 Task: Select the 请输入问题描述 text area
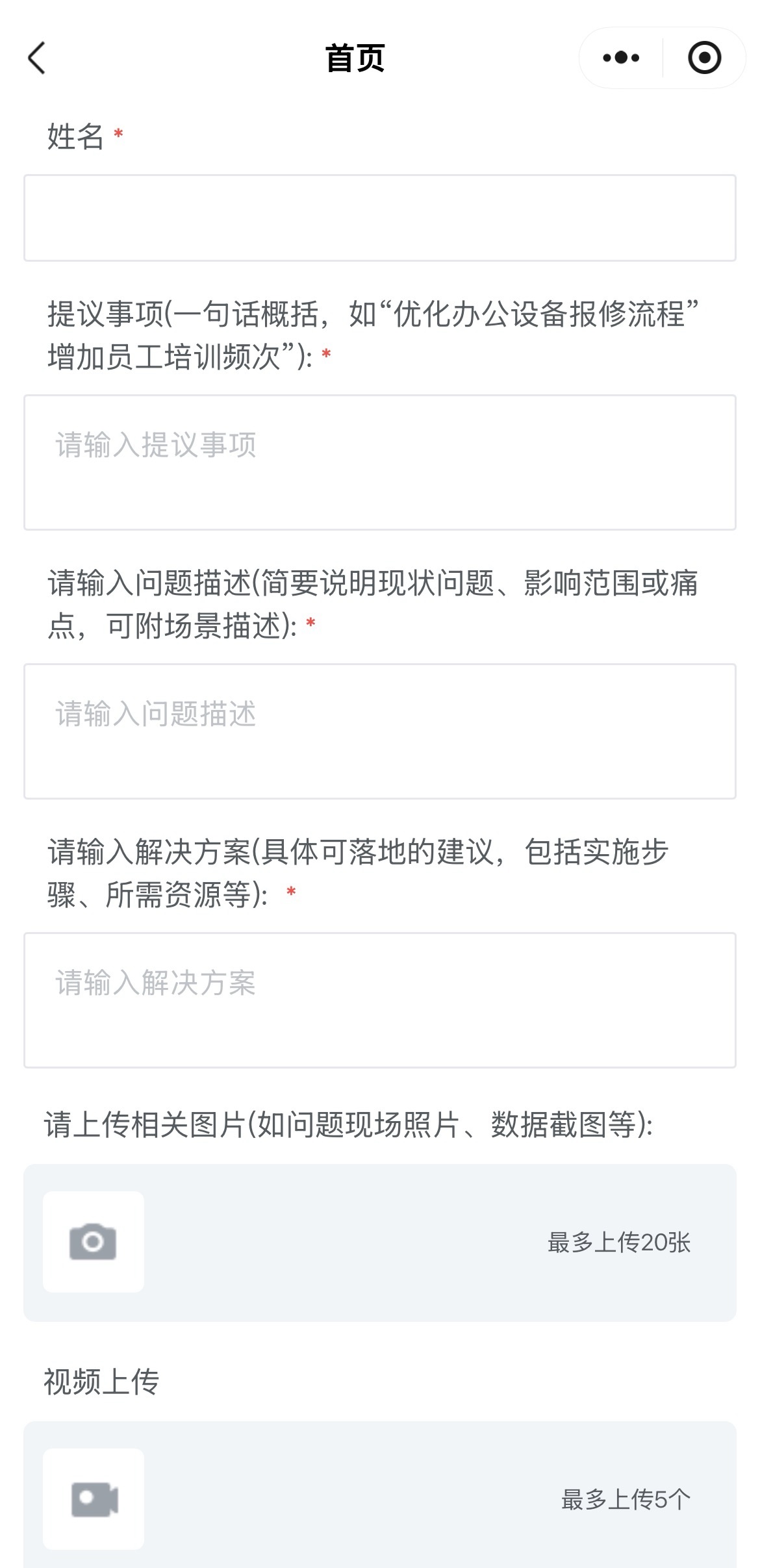(380, 731)
